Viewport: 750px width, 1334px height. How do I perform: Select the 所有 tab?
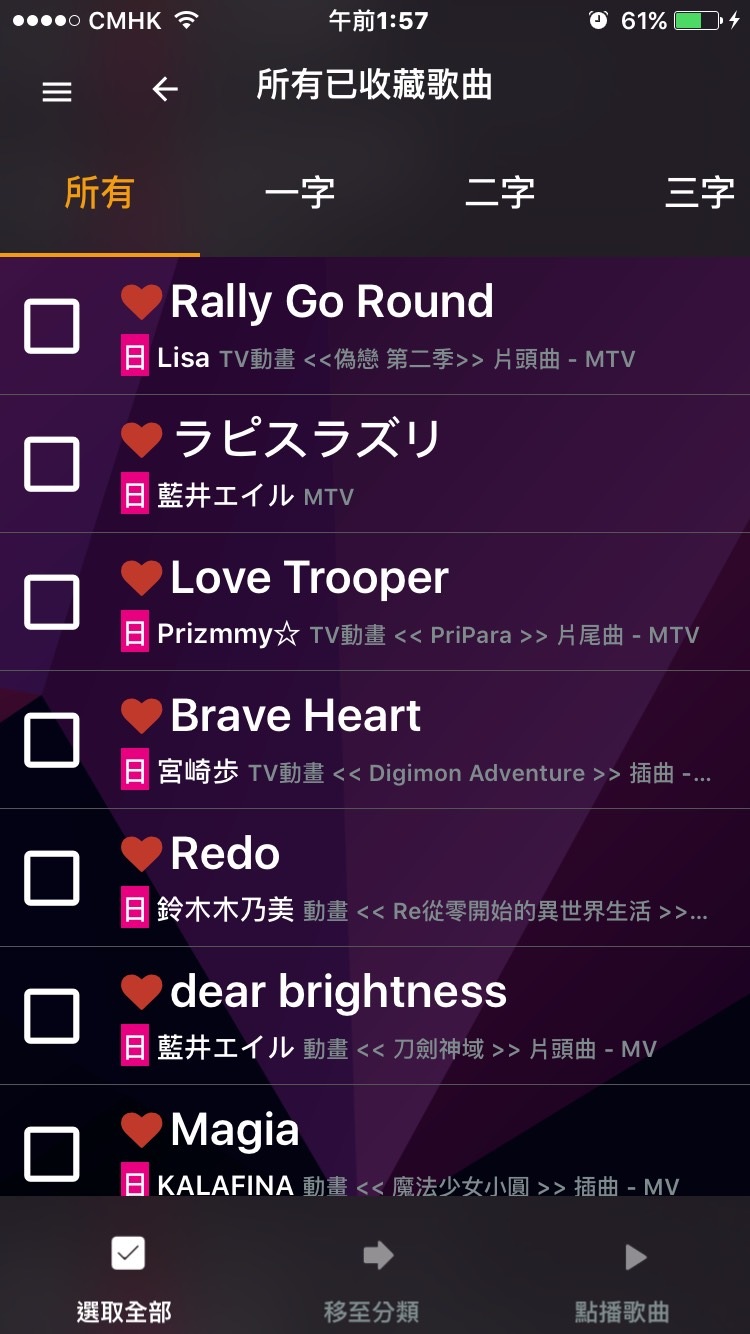coord(99,192)
